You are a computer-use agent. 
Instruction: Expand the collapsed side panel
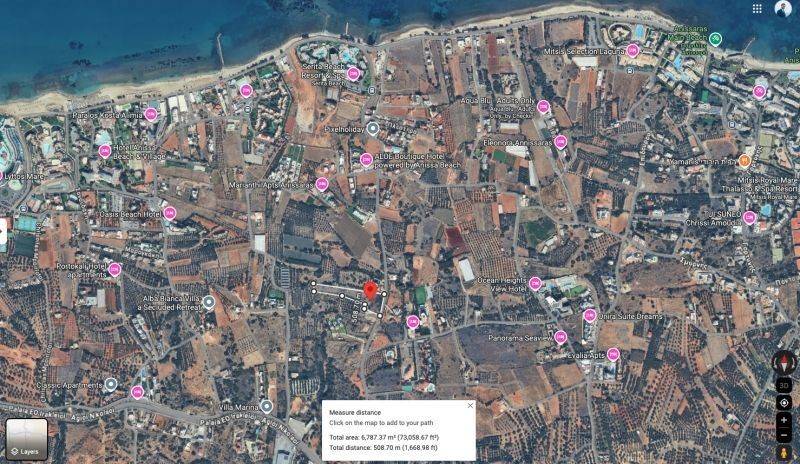[x=3, y=236]
